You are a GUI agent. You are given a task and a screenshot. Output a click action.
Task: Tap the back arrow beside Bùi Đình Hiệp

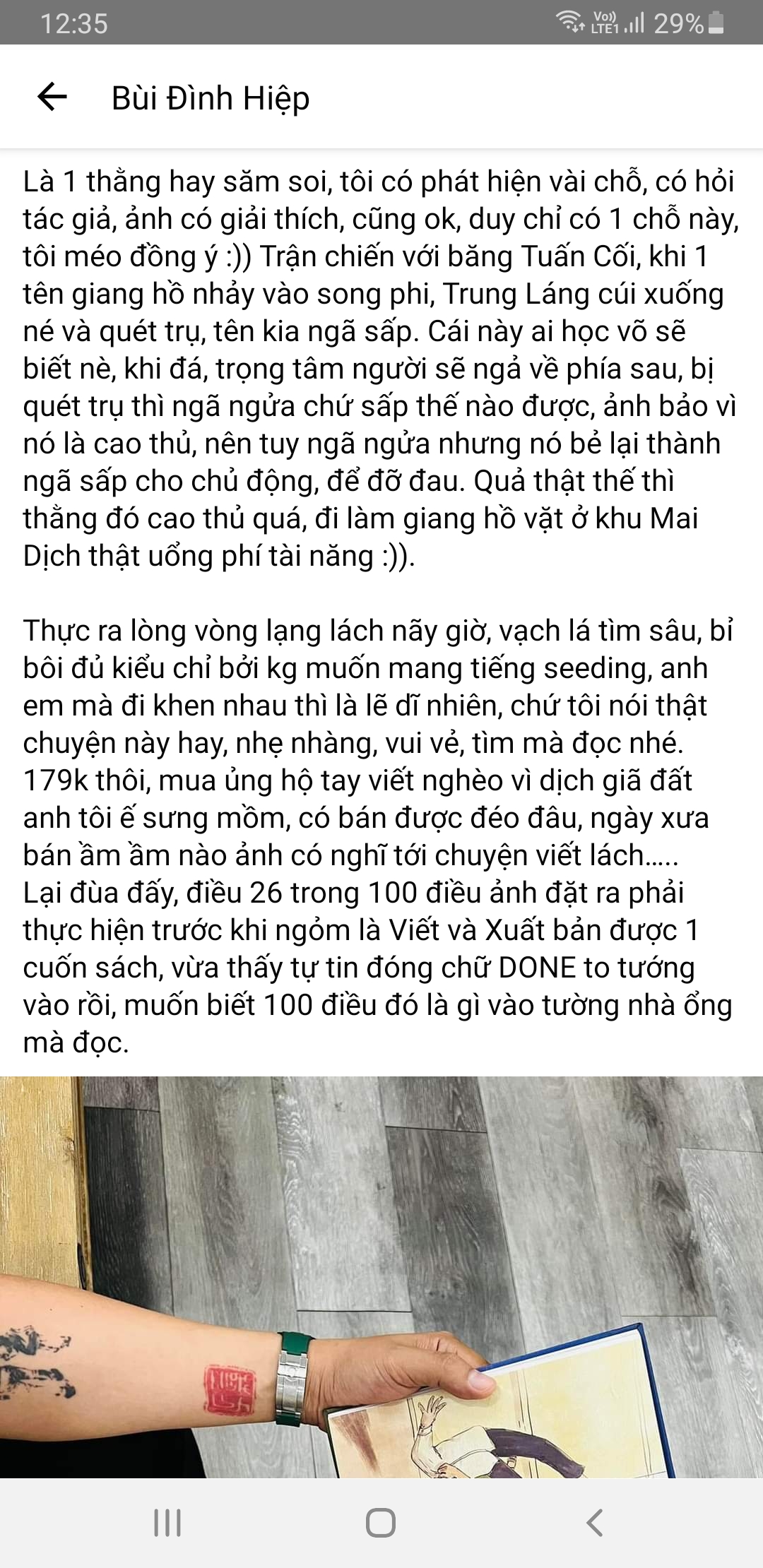click(52, 97)
